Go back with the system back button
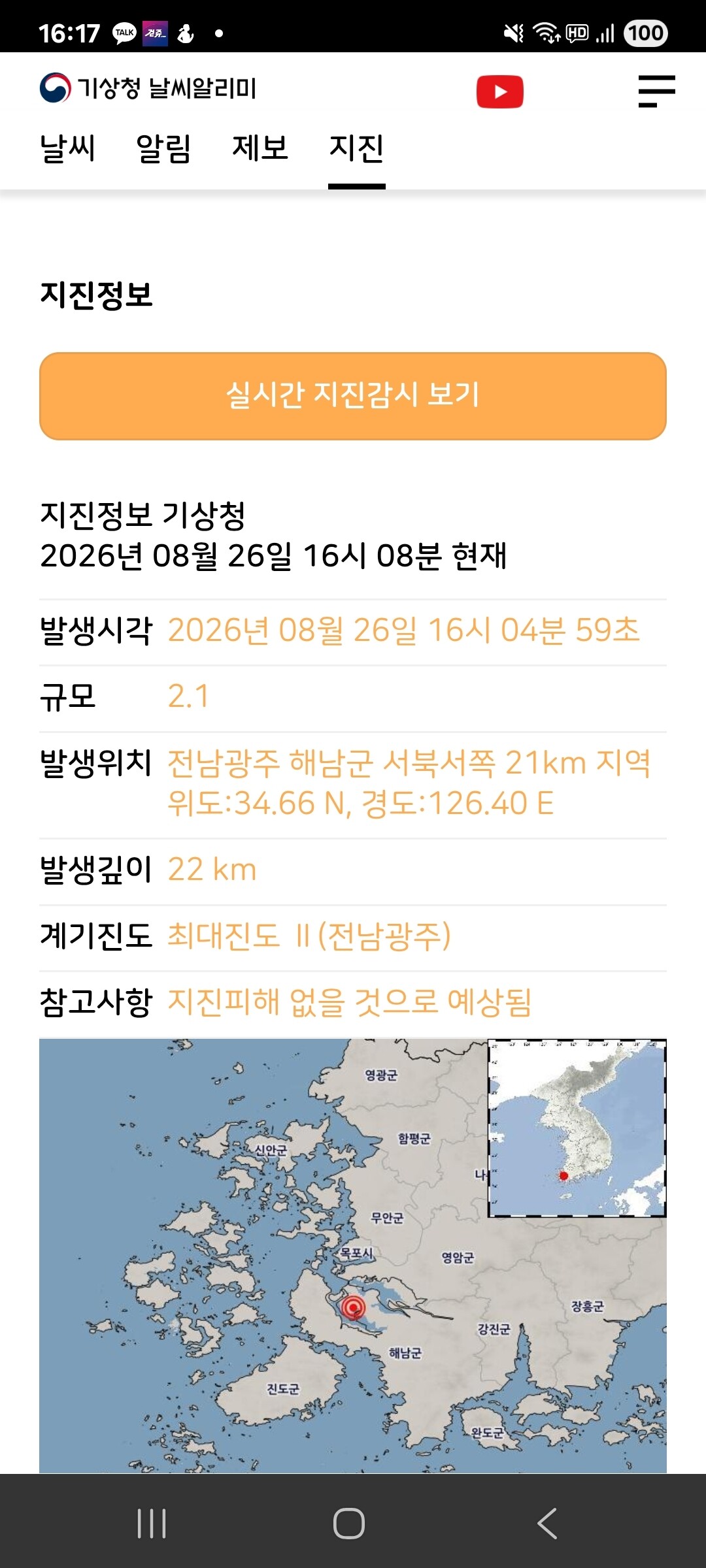 [x=547, y=1524]
